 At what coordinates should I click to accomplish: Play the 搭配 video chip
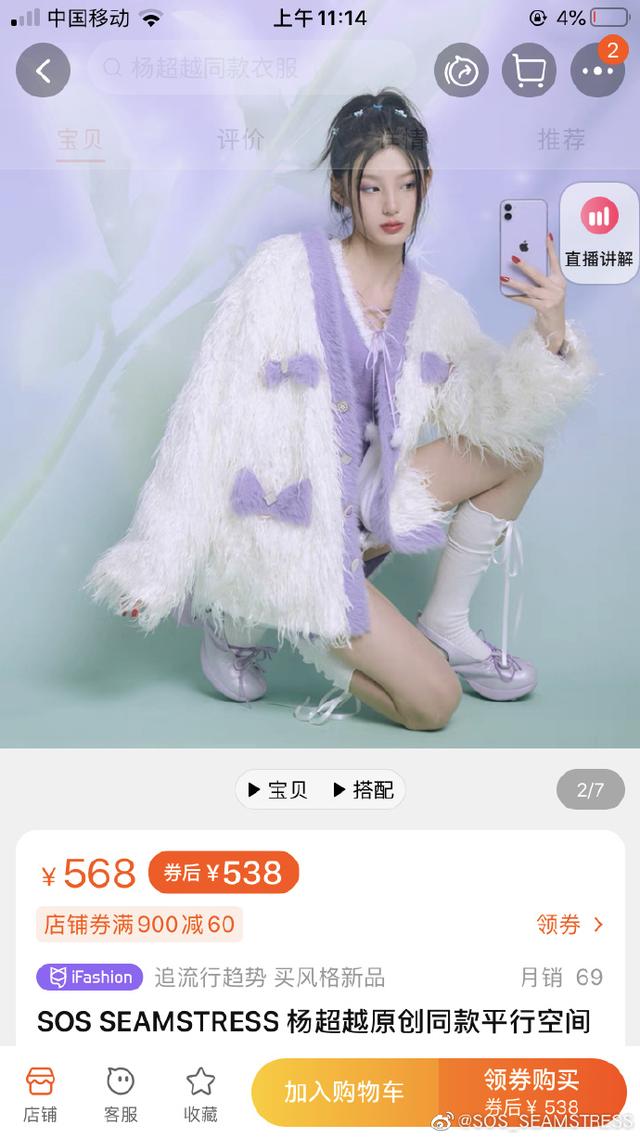[363, 790]
